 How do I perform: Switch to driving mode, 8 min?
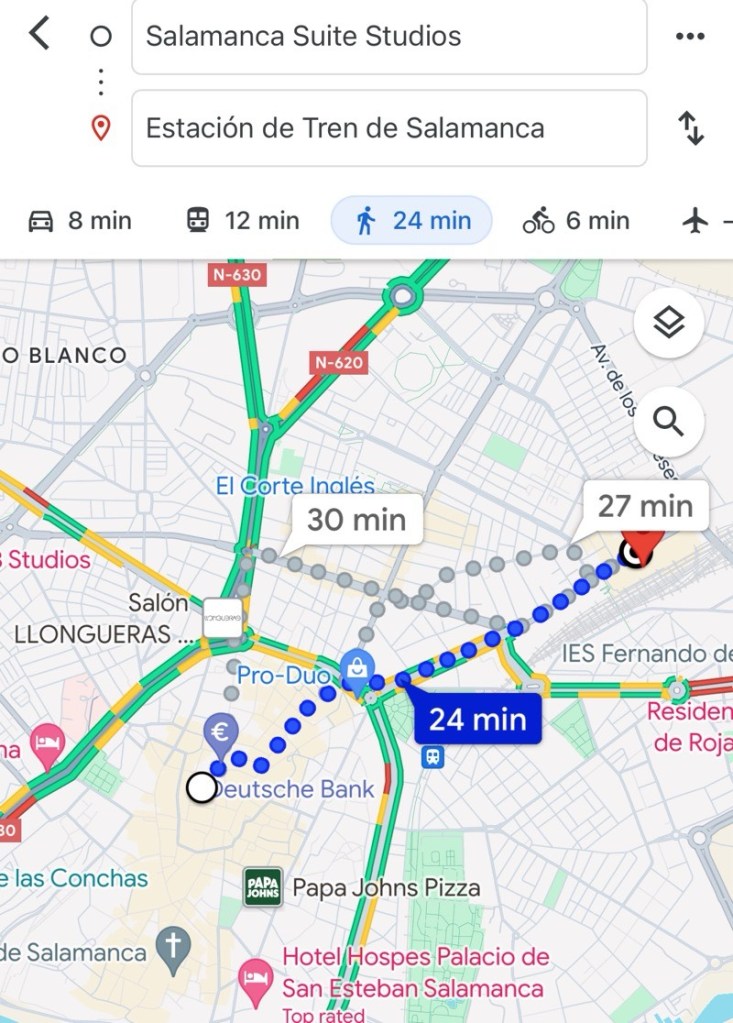click(x=80, y=221)
